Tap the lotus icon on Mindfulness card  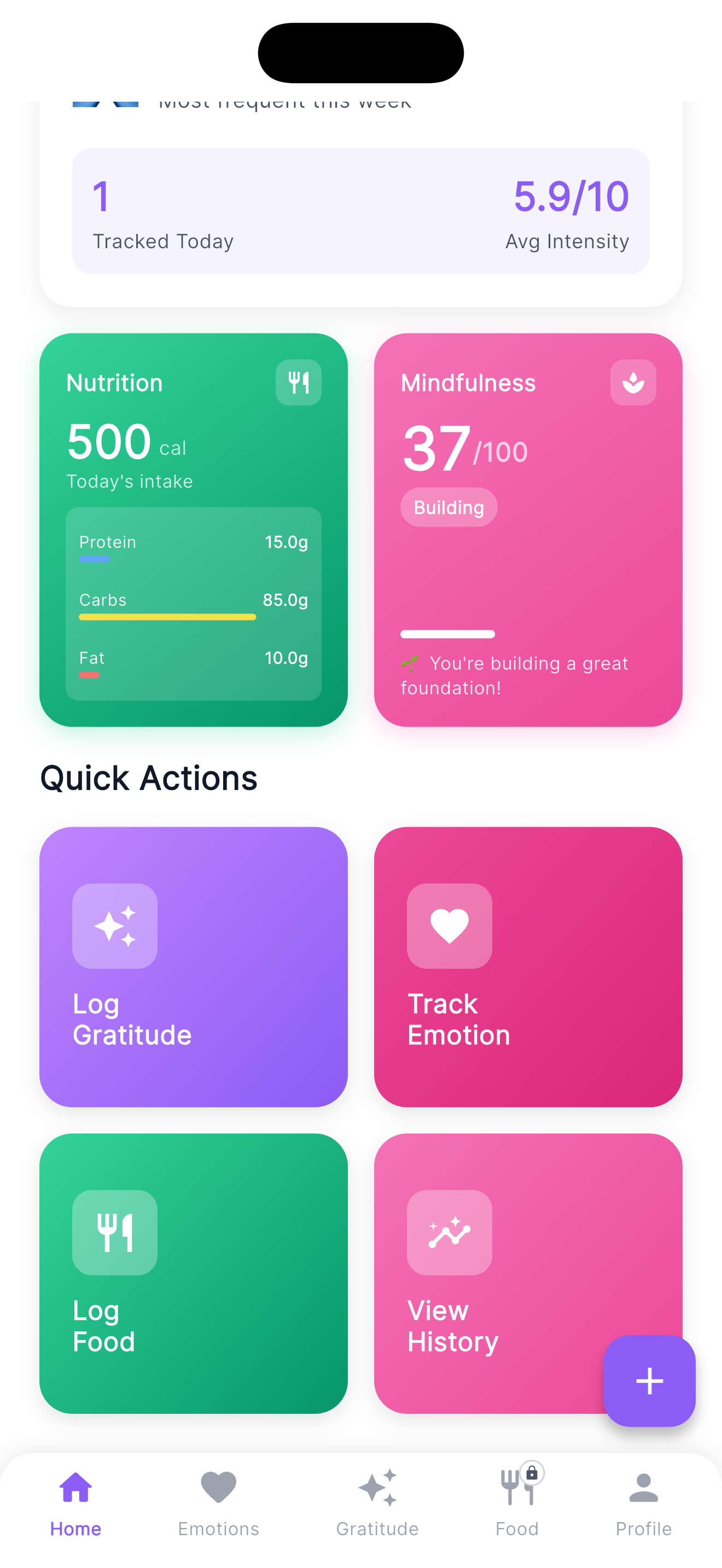[x=634, y=381]
